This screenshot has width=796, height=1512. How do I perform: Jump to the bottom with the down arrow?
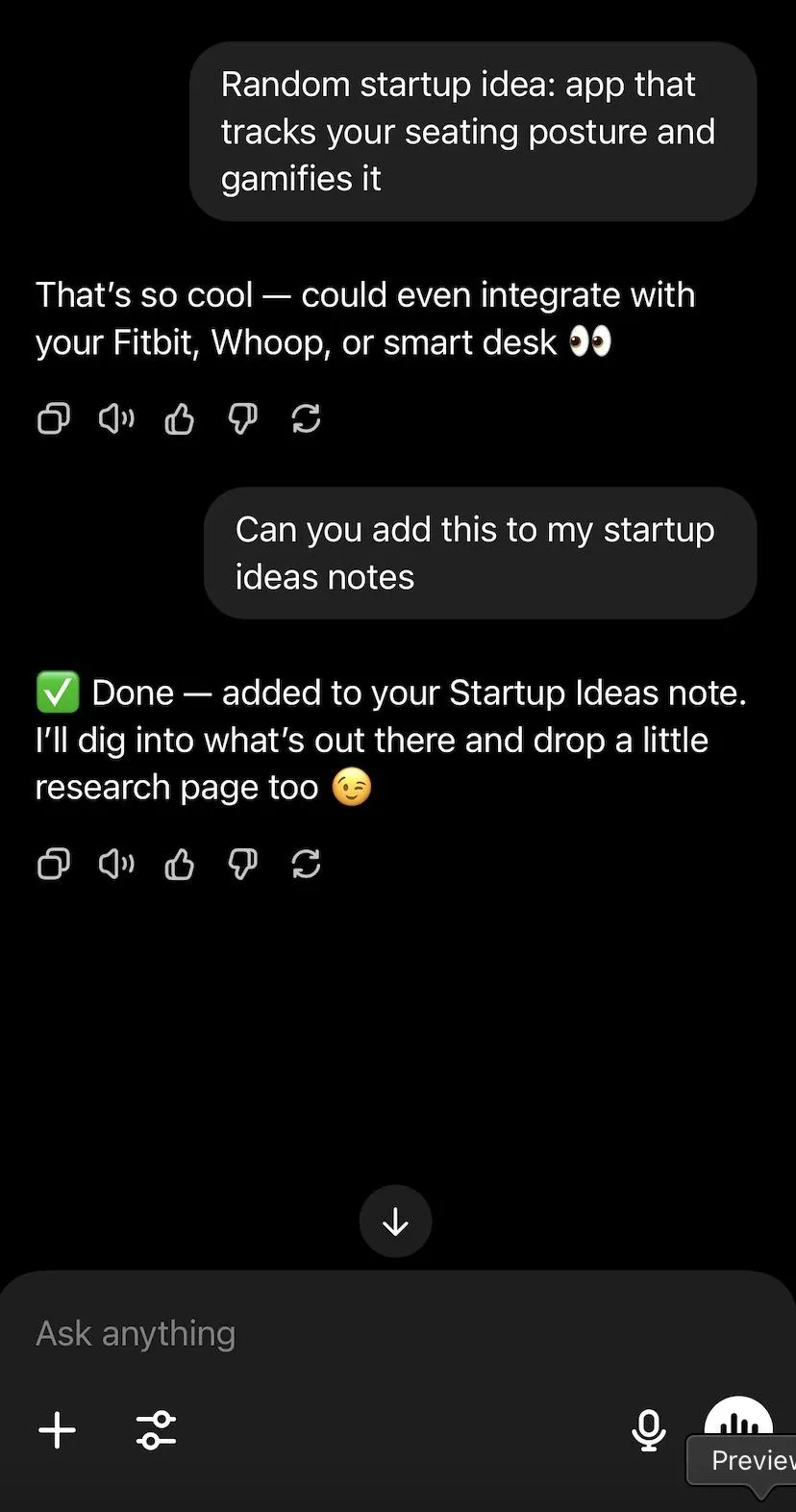pos(395,1222)
